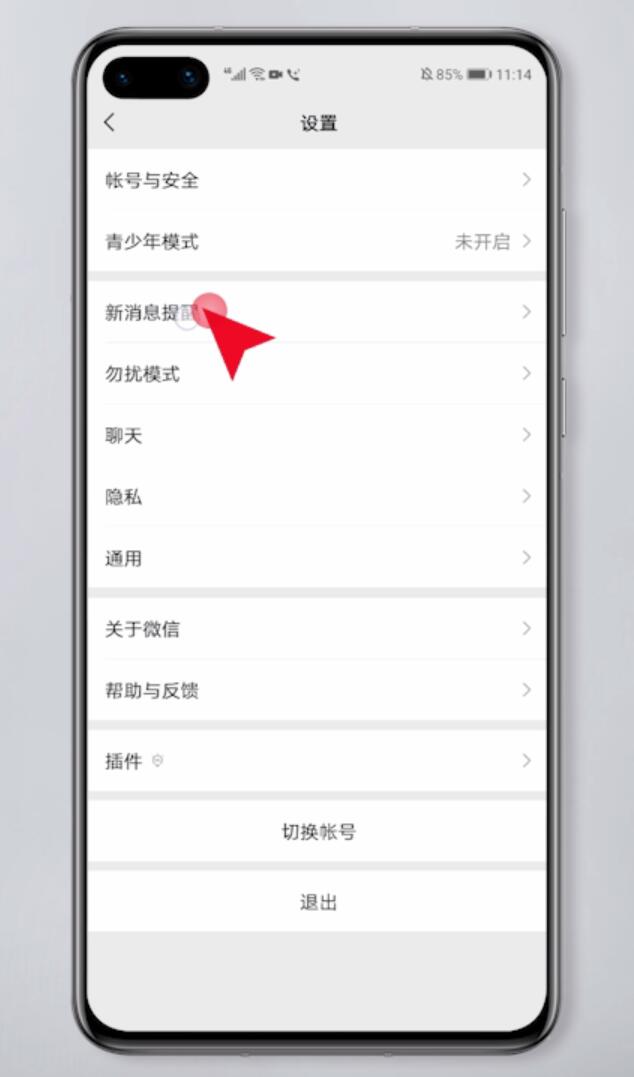Open 帐号与安全 settings
Image resolution: width=634 pixels, height=1077 pixels.
point(317,180)
